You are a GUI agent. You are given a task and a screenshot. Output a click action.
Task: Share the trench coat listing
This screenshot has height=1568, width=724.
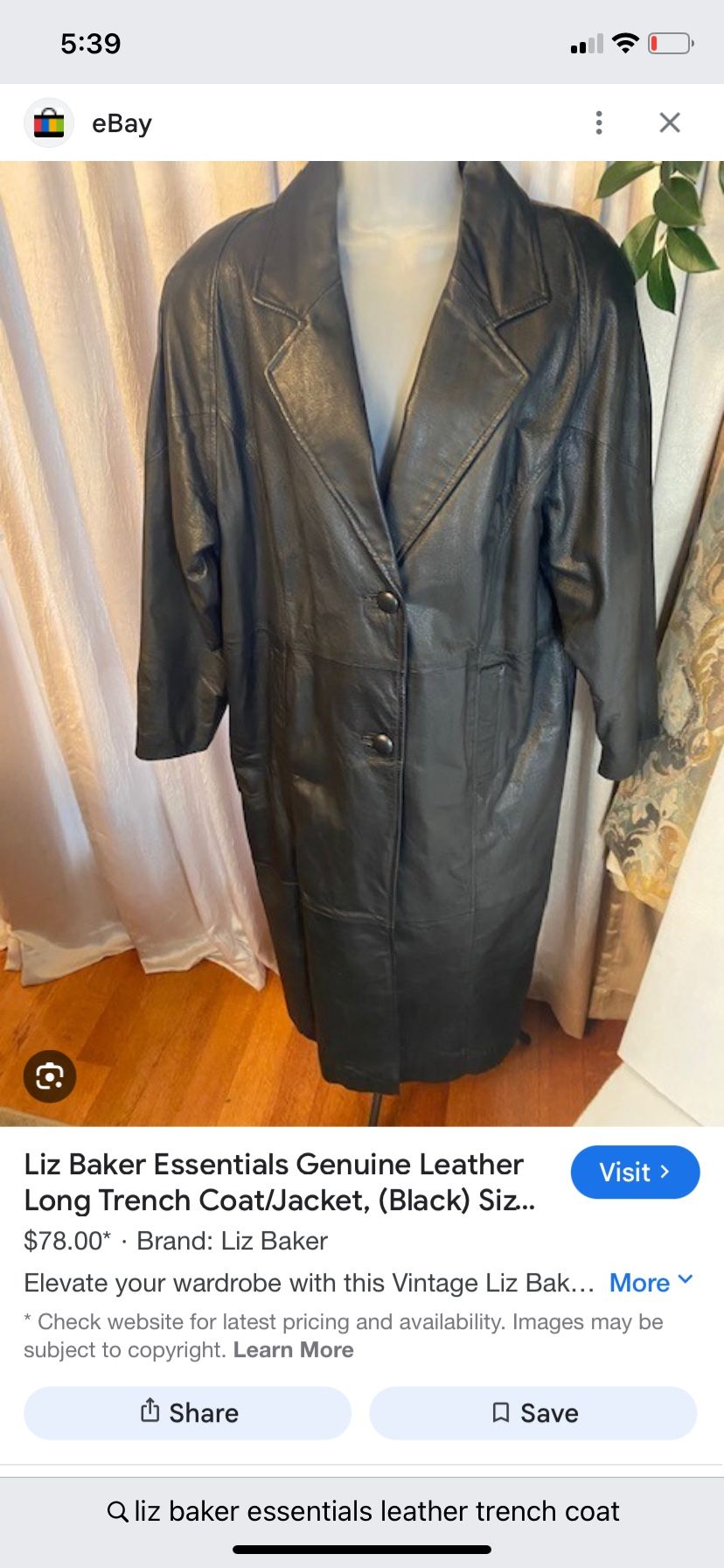point(187,1412)
